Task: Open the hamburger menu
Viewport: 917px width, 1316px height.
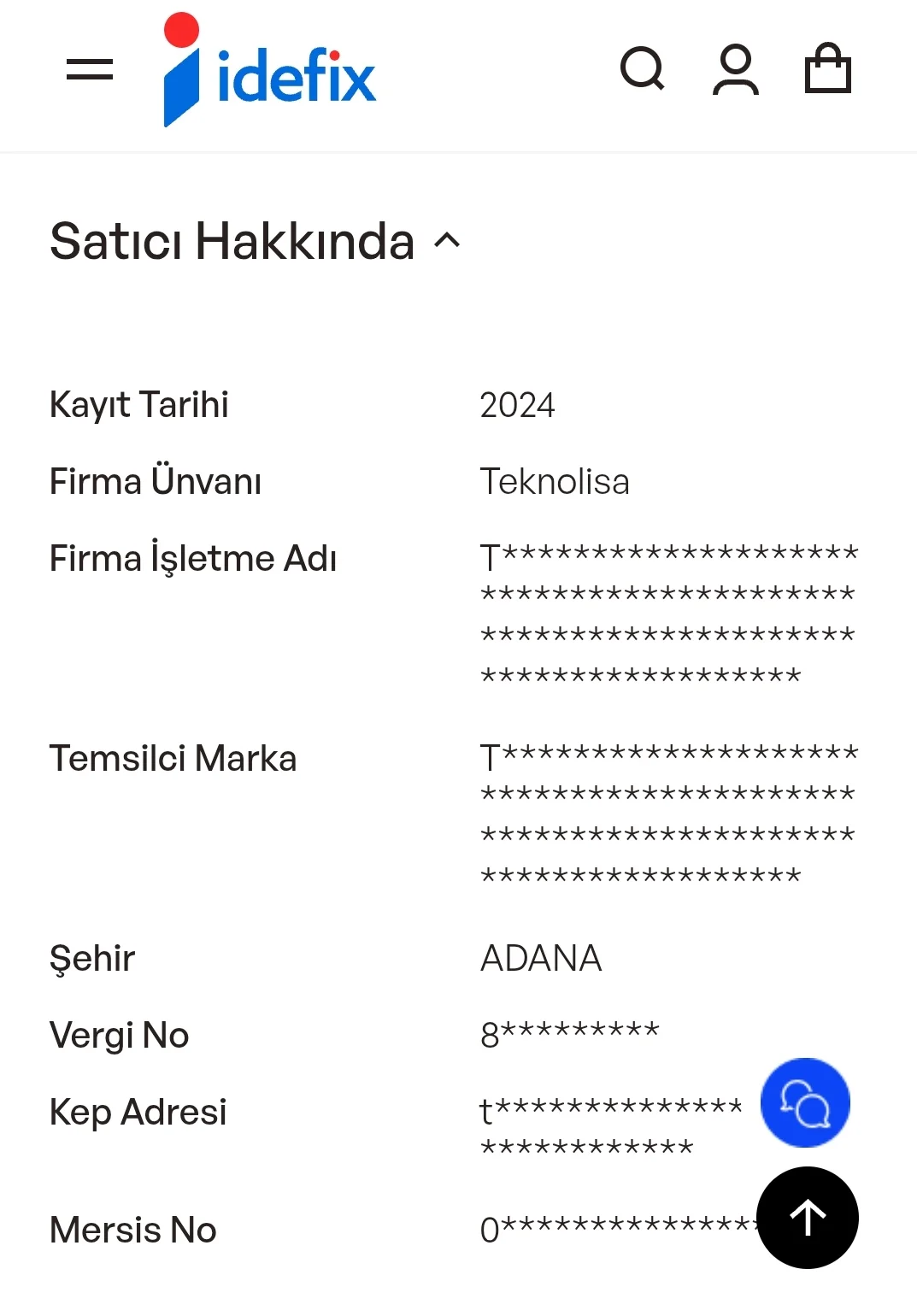Action: (90, 69)
